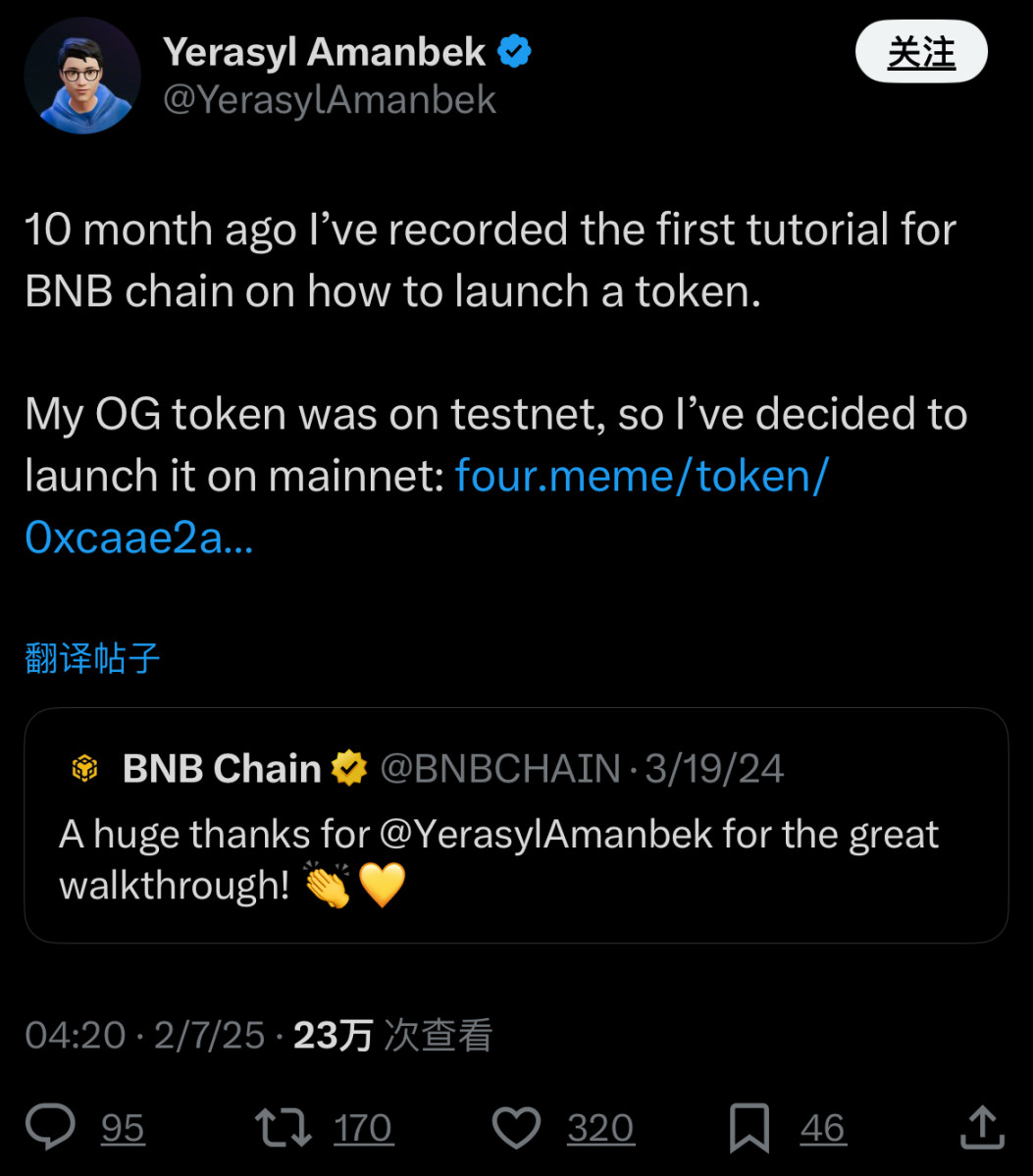Translate the post via 翻译帖子
Screen dimensions: 1033x1176
[92, 658]
